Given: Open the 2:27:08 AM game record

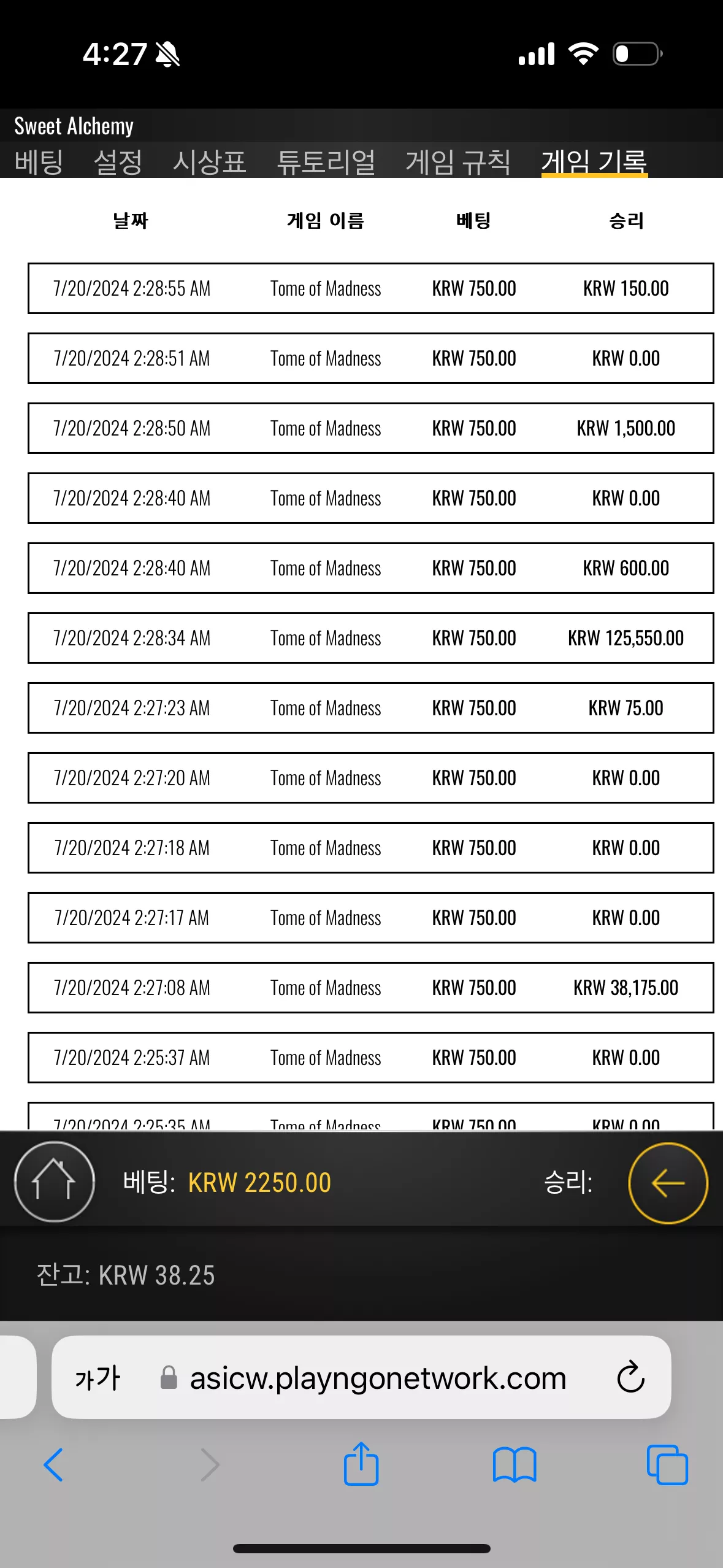Looking at the screenshot, I should coord(370,988).
